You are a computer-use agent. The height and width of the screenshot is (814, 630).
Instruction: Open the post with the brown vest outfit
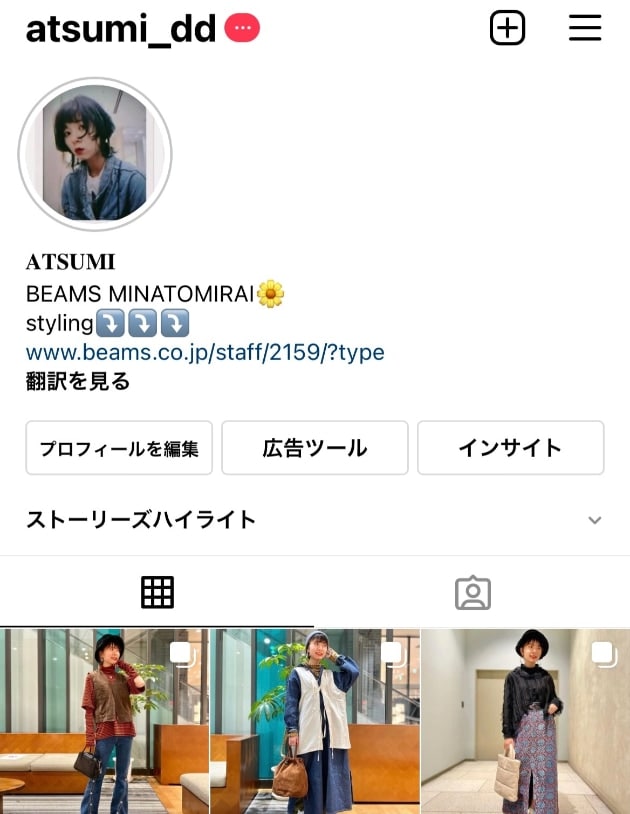tap(104, 720)
